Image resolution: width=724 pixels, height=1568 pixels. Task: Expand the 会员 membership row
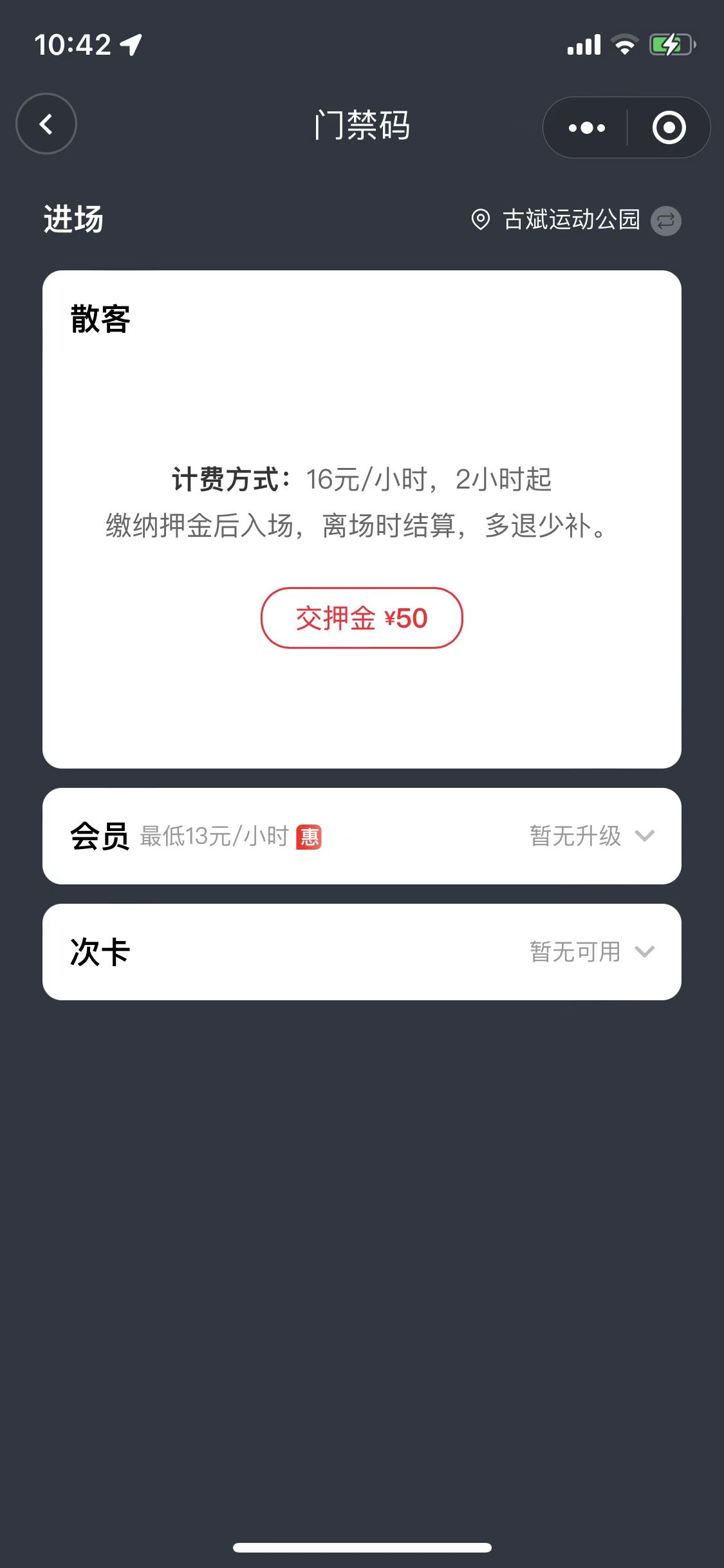coord(362,836)
